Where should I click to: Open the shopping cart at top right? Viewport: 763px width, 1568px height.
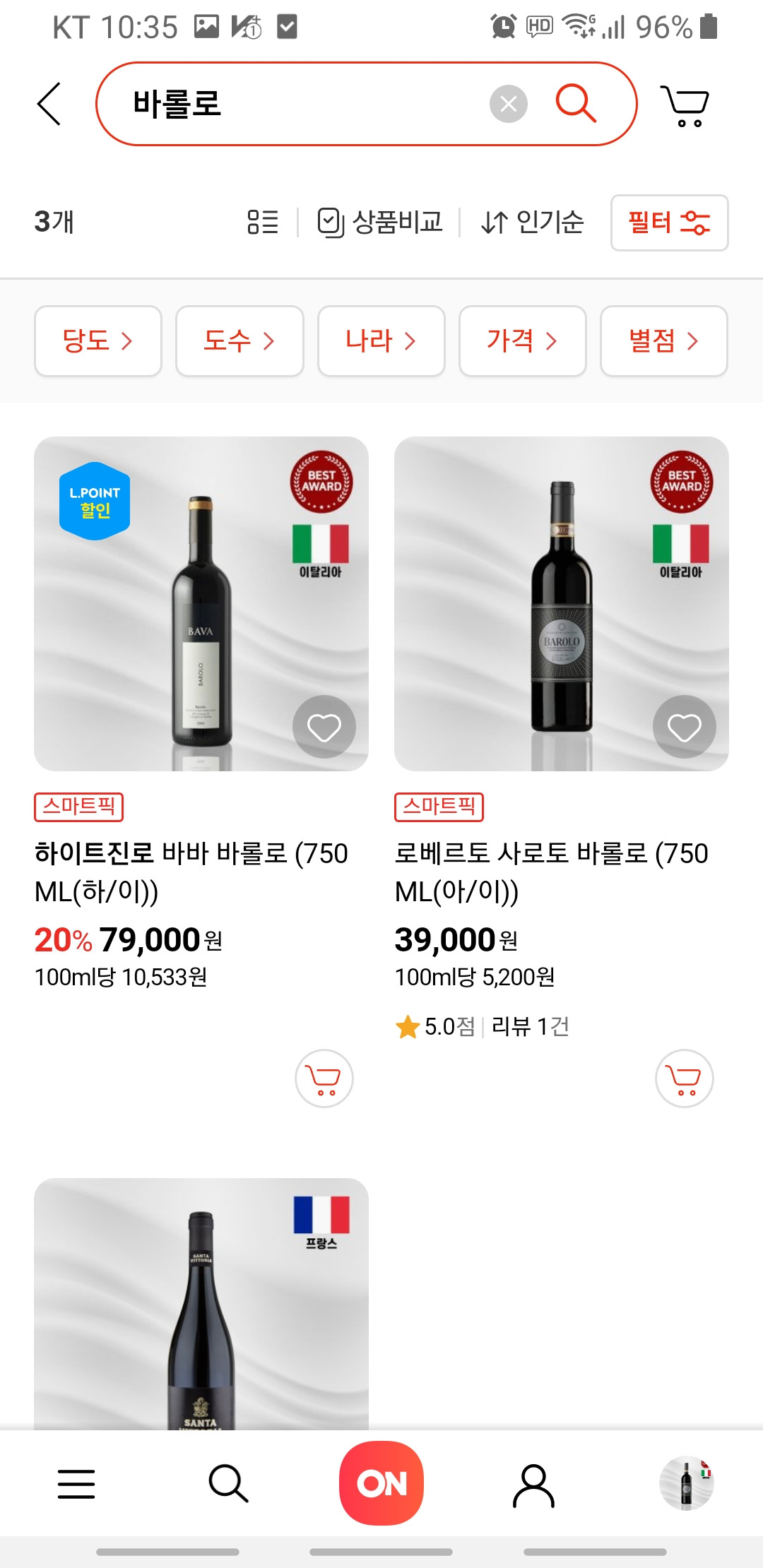pyautogui.click(x=684, y=105)
